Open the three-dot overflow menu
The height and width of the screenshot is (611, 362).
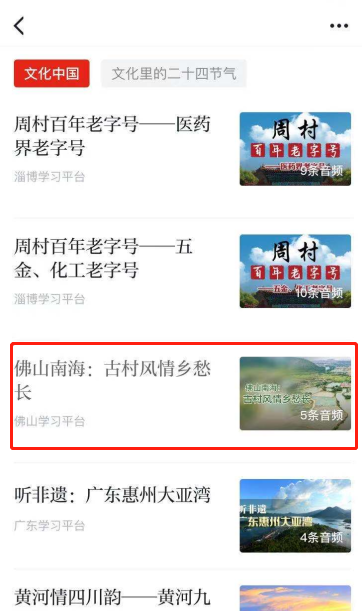339,26
